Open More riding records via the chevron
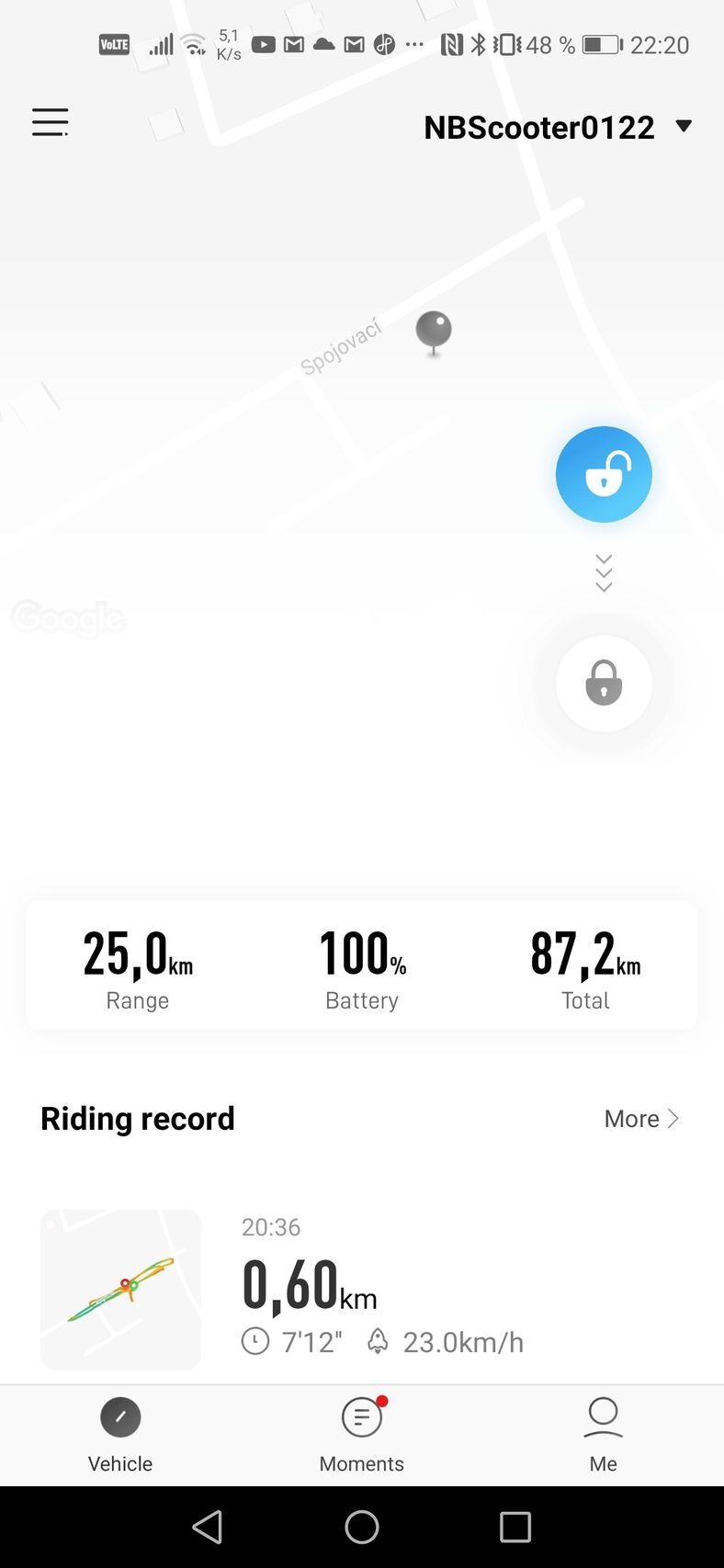Viewport: 724px width, 1568px height. (x=642, y=1119)
